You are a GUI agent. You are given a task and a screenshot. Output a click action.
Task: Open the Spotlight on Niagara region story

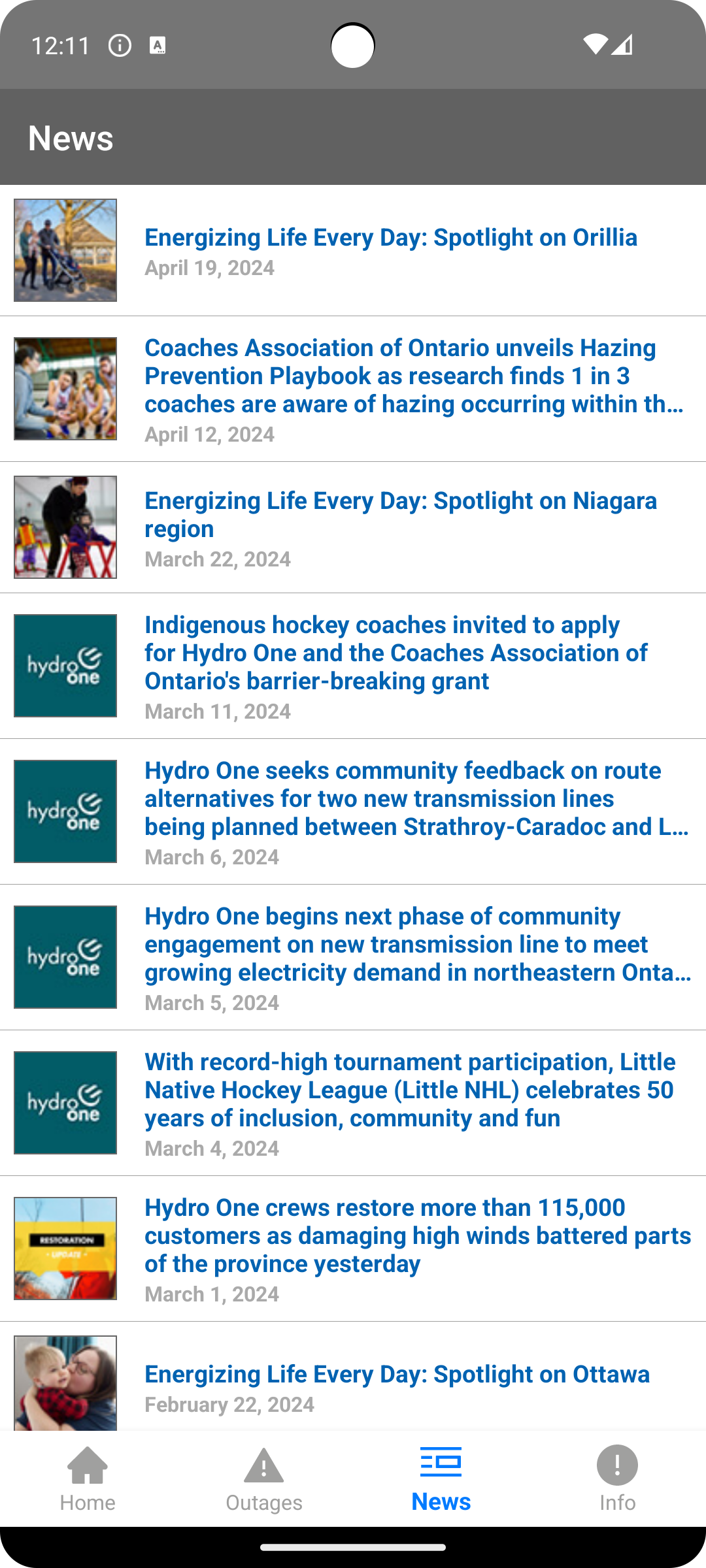[400, 515]
